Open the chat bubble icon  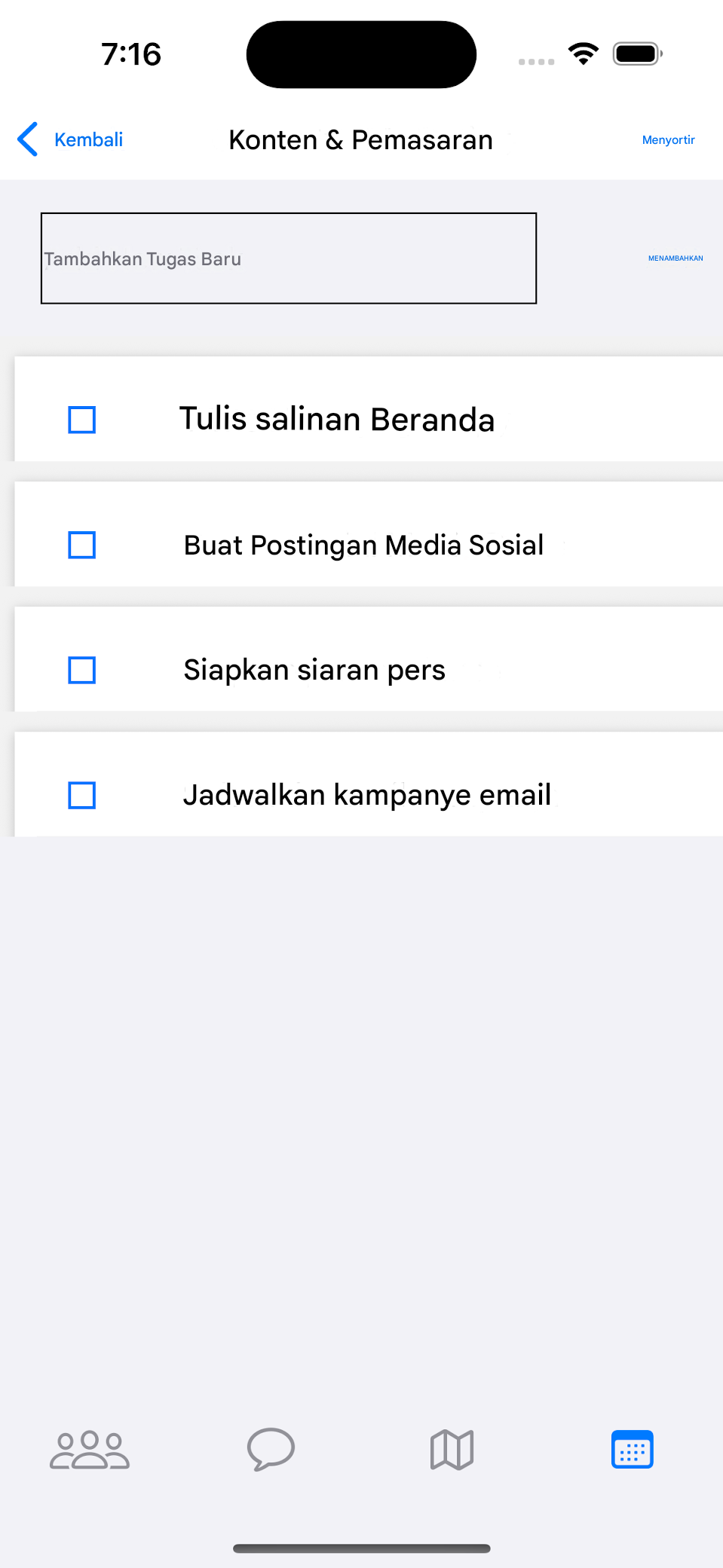click(271, 1448)
